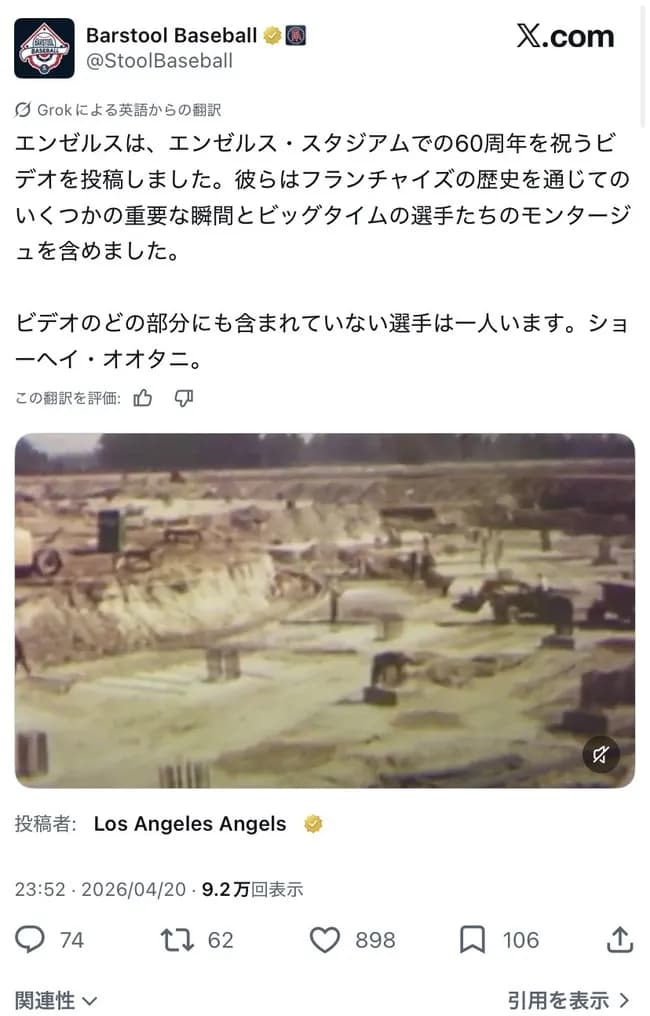Screen dimensions: 650x1016
Task: Open 引用を表示 to view quotes
Action: (569, 999)
